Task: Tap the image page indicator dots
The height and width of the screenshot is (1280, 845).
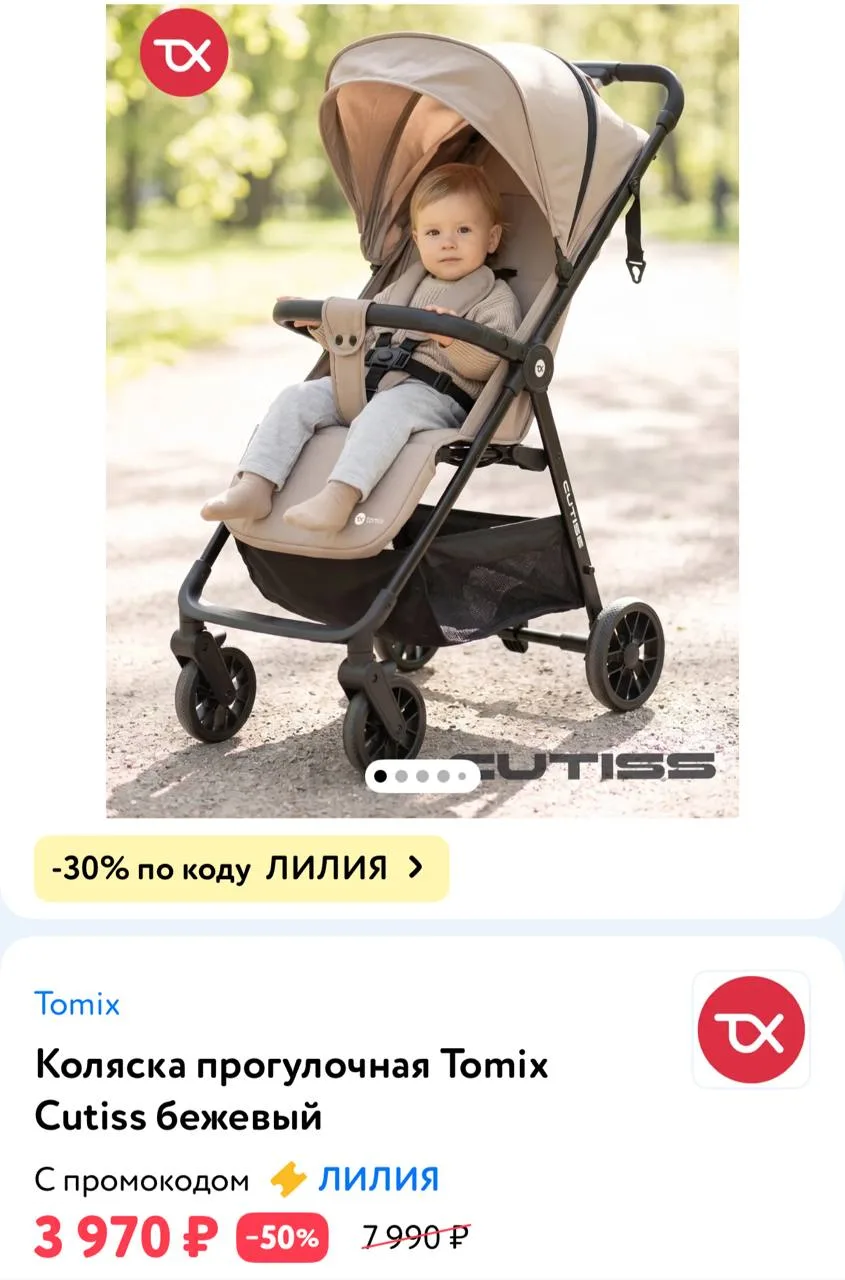Action: (x=422, y=775)
